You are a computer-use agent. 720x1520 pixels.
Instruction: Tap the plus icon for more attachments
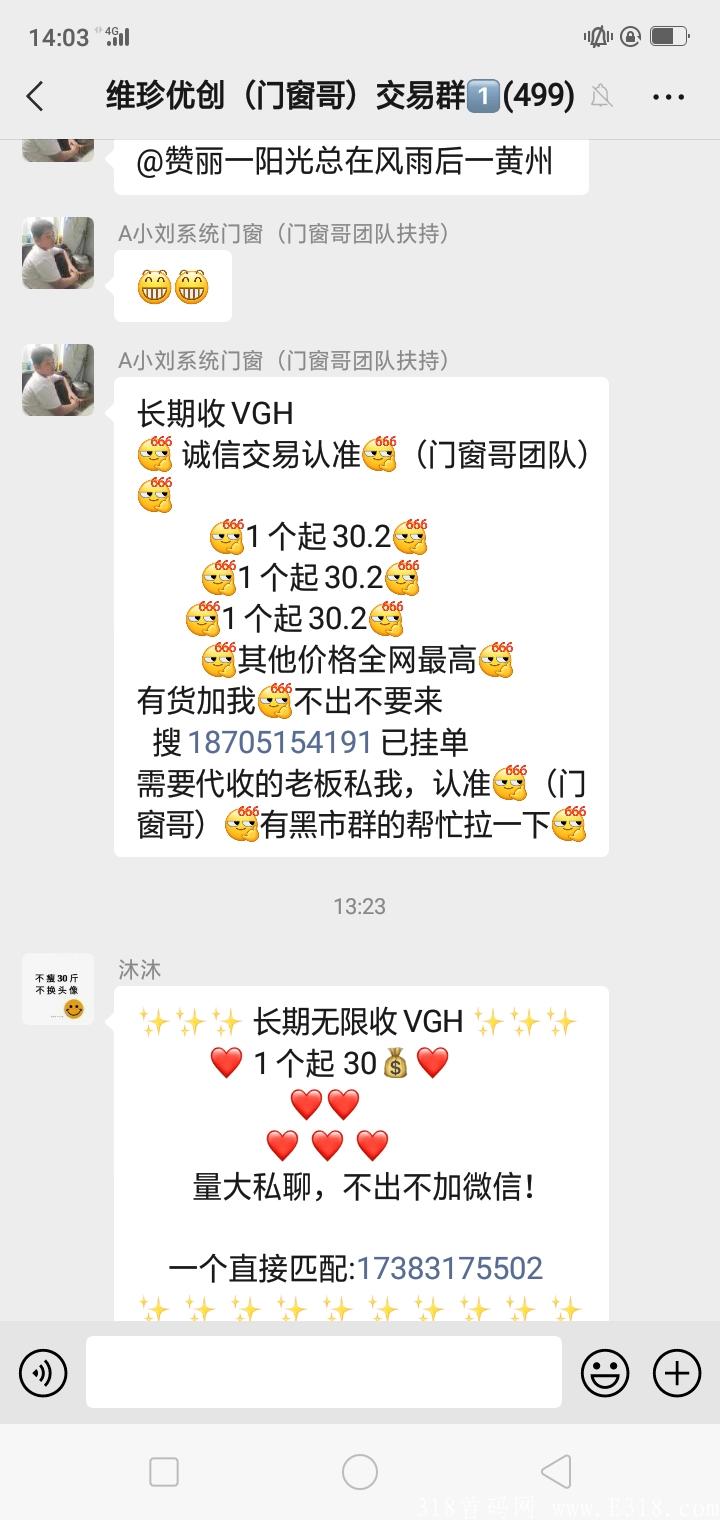pos(676,1372)
